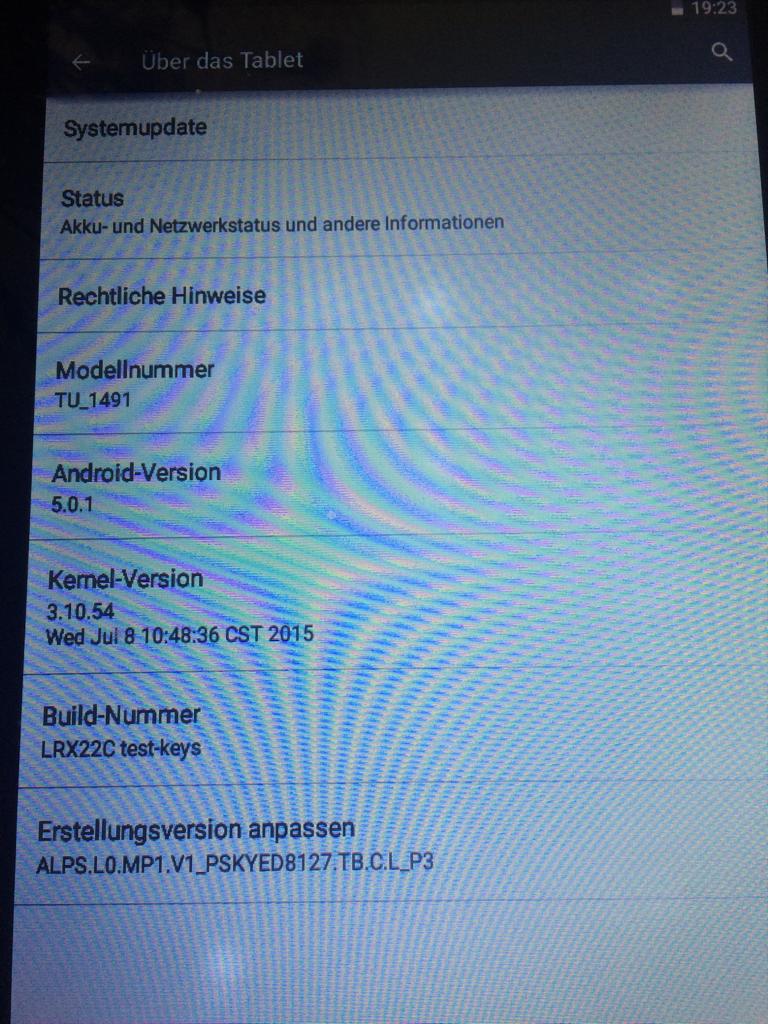Tap the Erstellungsversion anpassen row

[x=235, y=845]
